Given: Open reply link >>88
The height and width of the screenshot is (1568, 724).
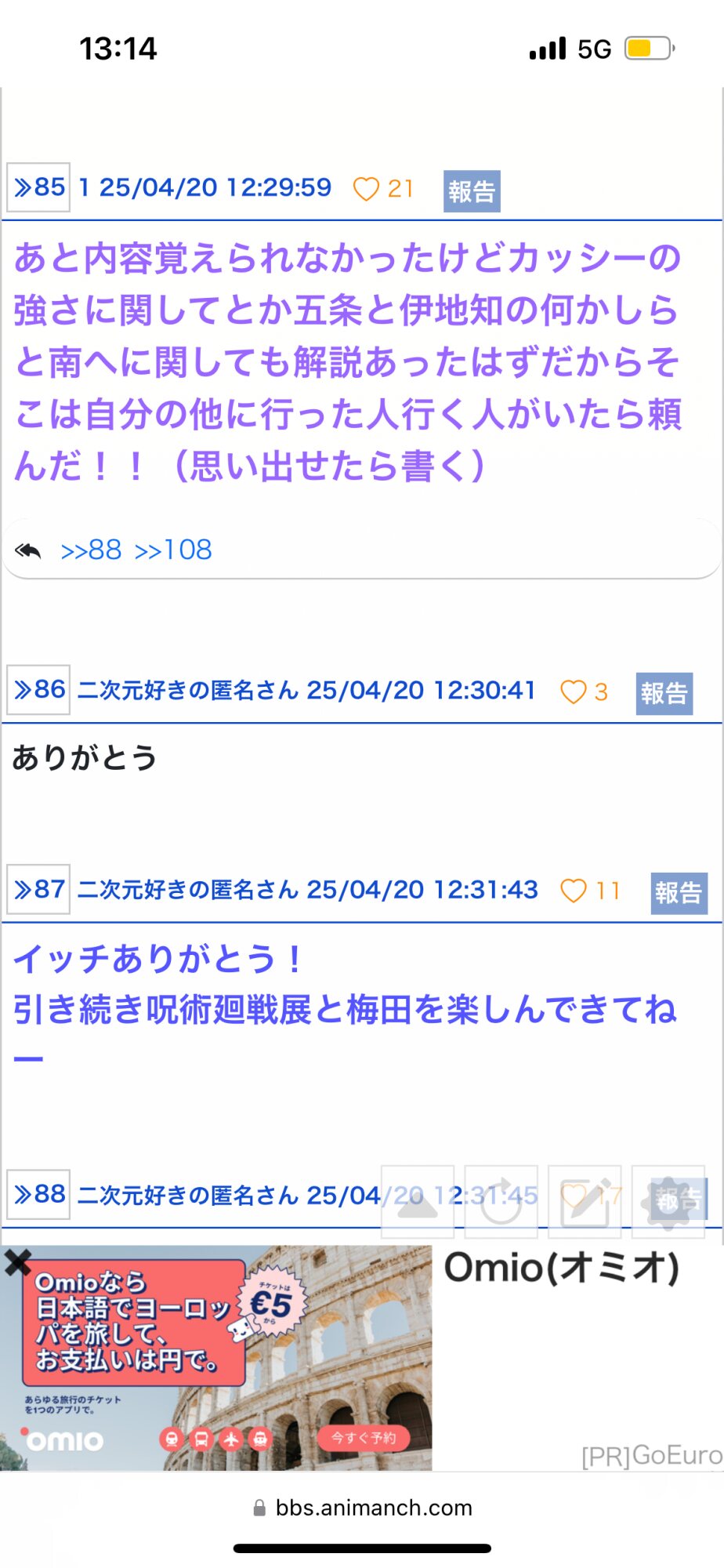Looking at the screenshot, I should pyautogui.click(x=91, y=550).
